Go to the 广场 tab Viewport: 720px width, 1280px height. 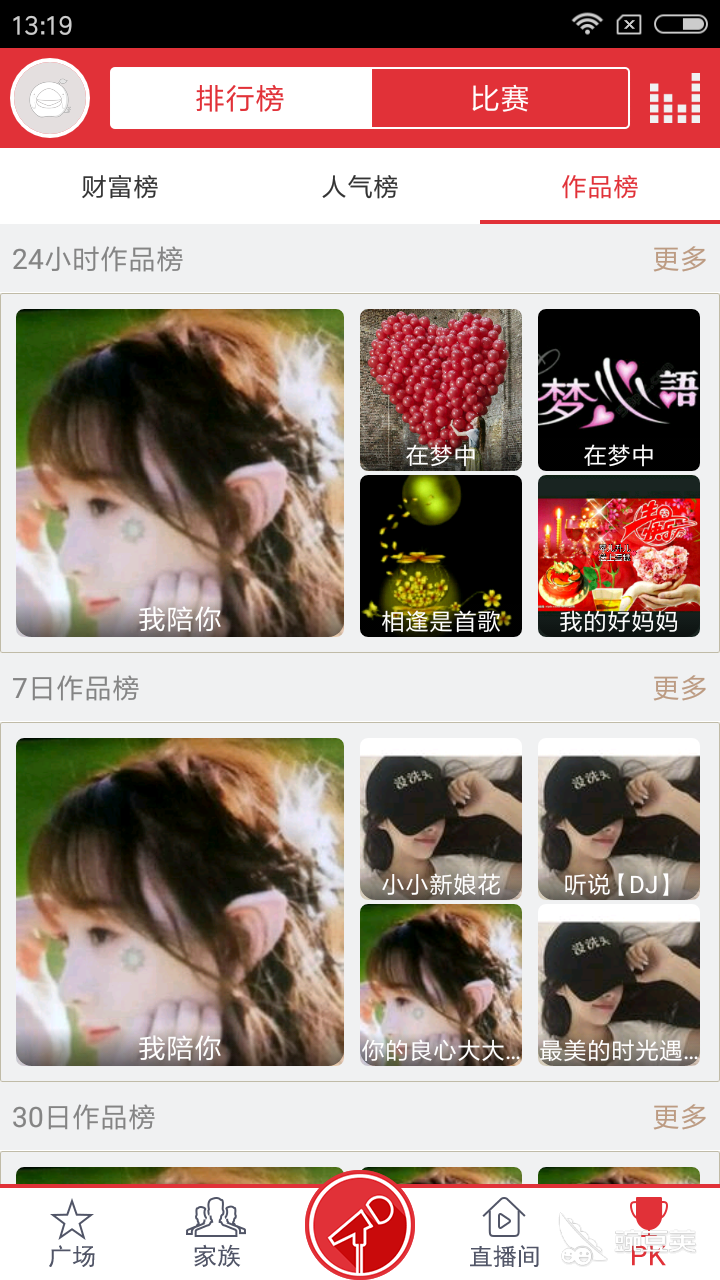[x=72, y=1234]
